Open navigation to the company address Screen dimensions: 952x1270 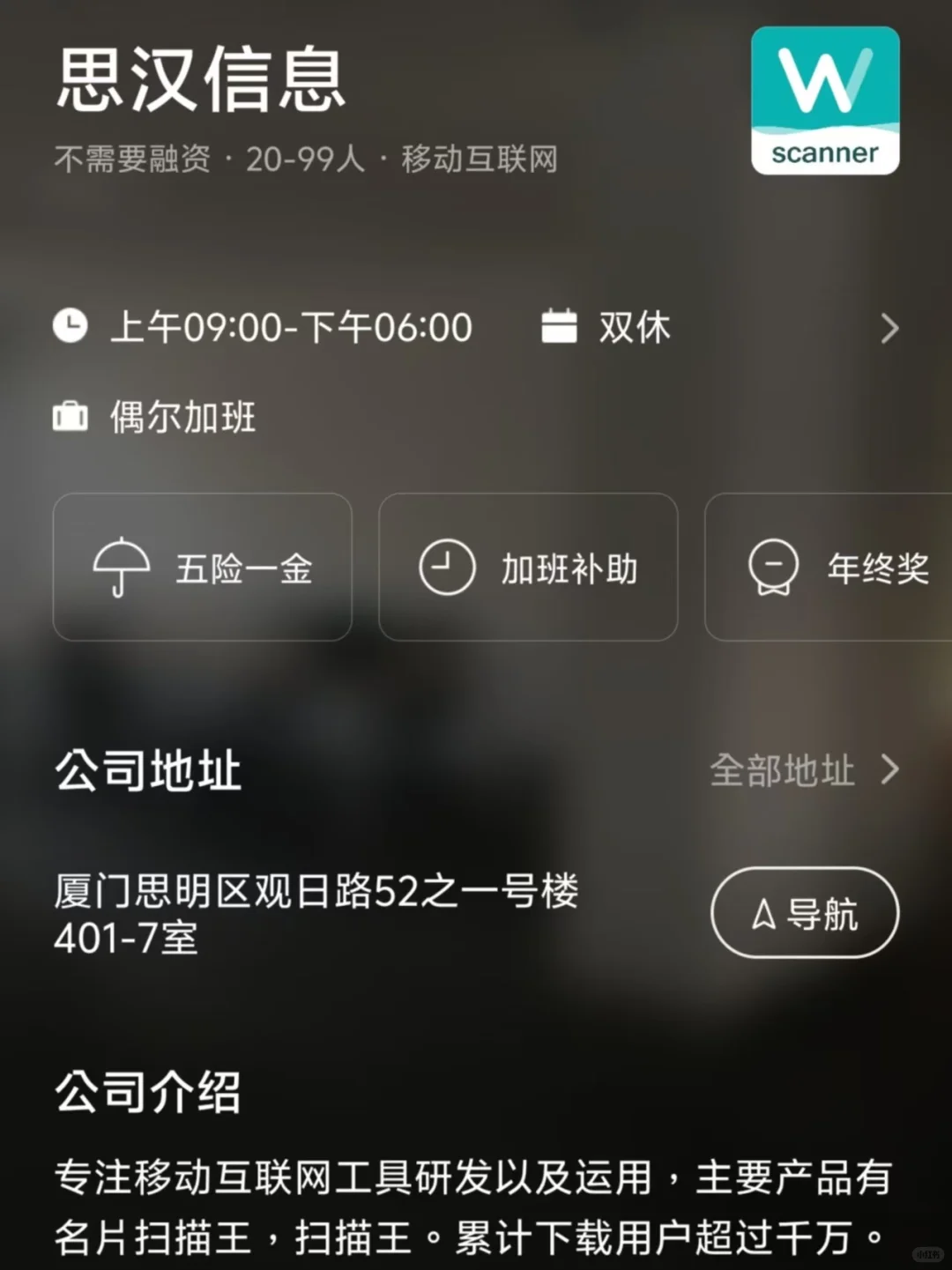[805, 913]
